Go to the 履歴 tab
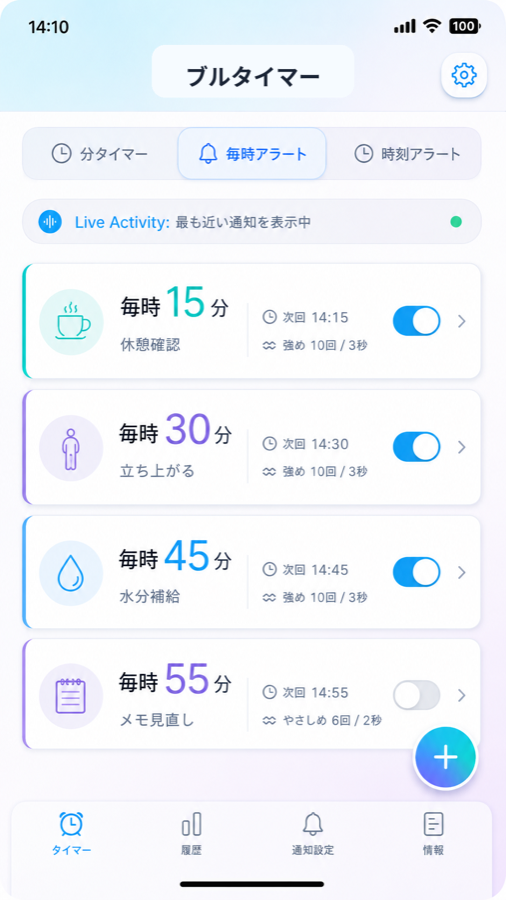Image resolution: width=506 pixels, height=900 pixels. click(192, 833)
